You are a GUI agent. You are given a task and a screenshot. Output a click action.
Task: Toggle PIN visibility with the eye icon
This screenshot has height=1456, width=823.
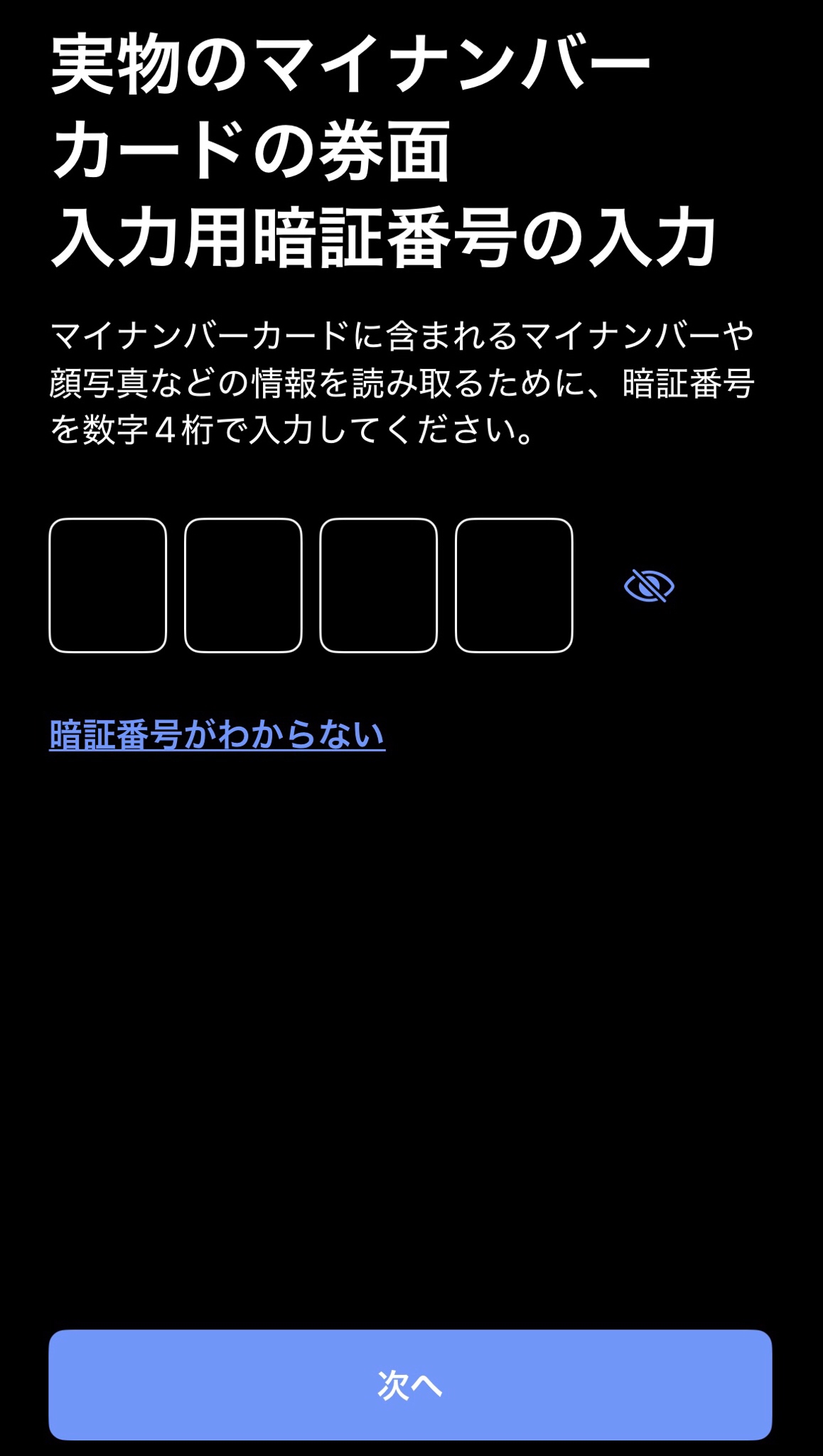click(x=649, y=586)
